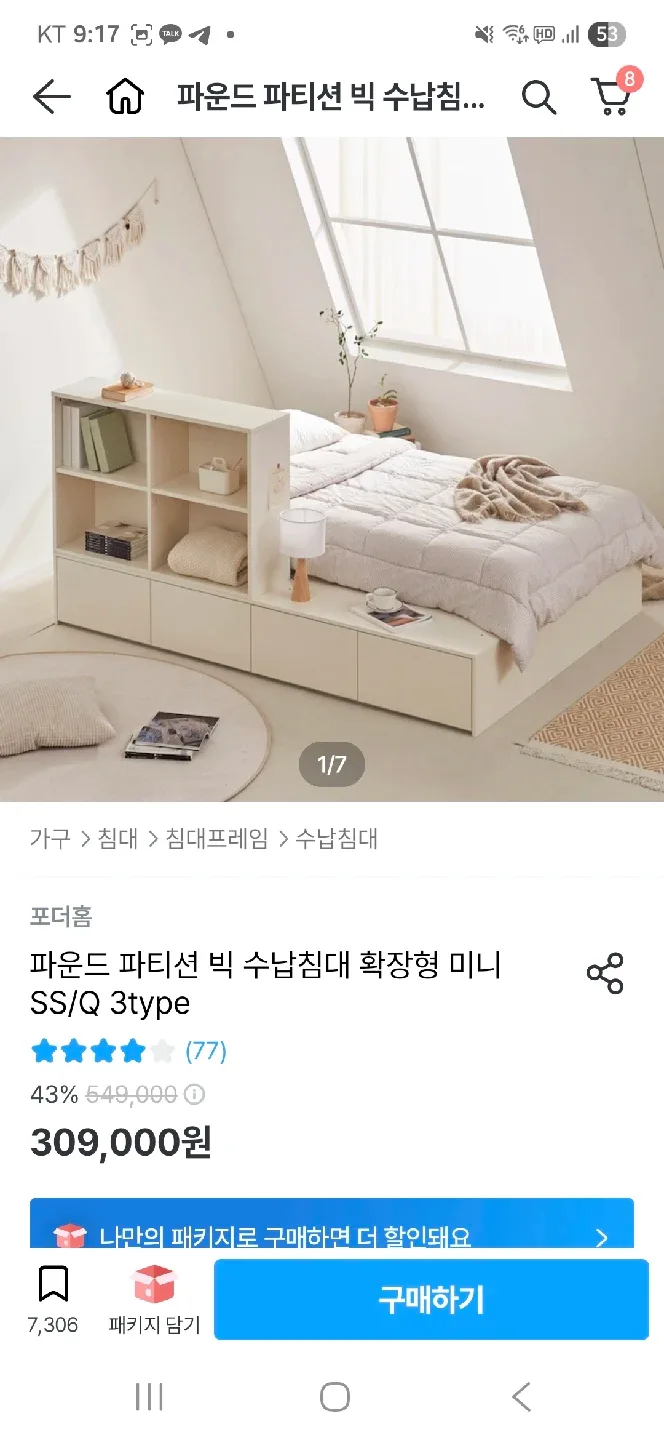
Task: Show price info next to 549,000
Action: click(x=195, y=1095)
